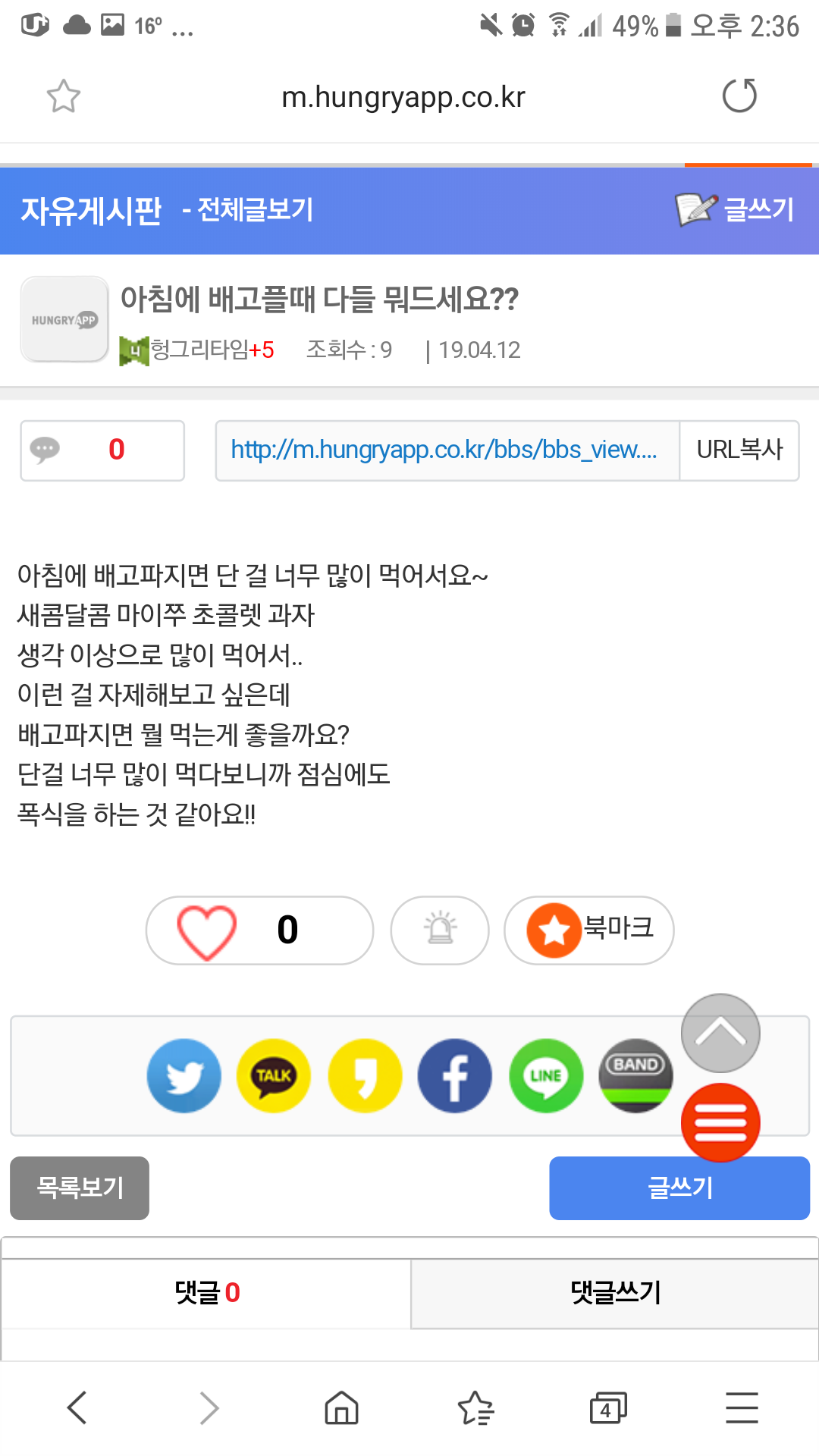Copy the link with URL복사
This screenshot has height=1456, width=819.
tap(739, 450)
